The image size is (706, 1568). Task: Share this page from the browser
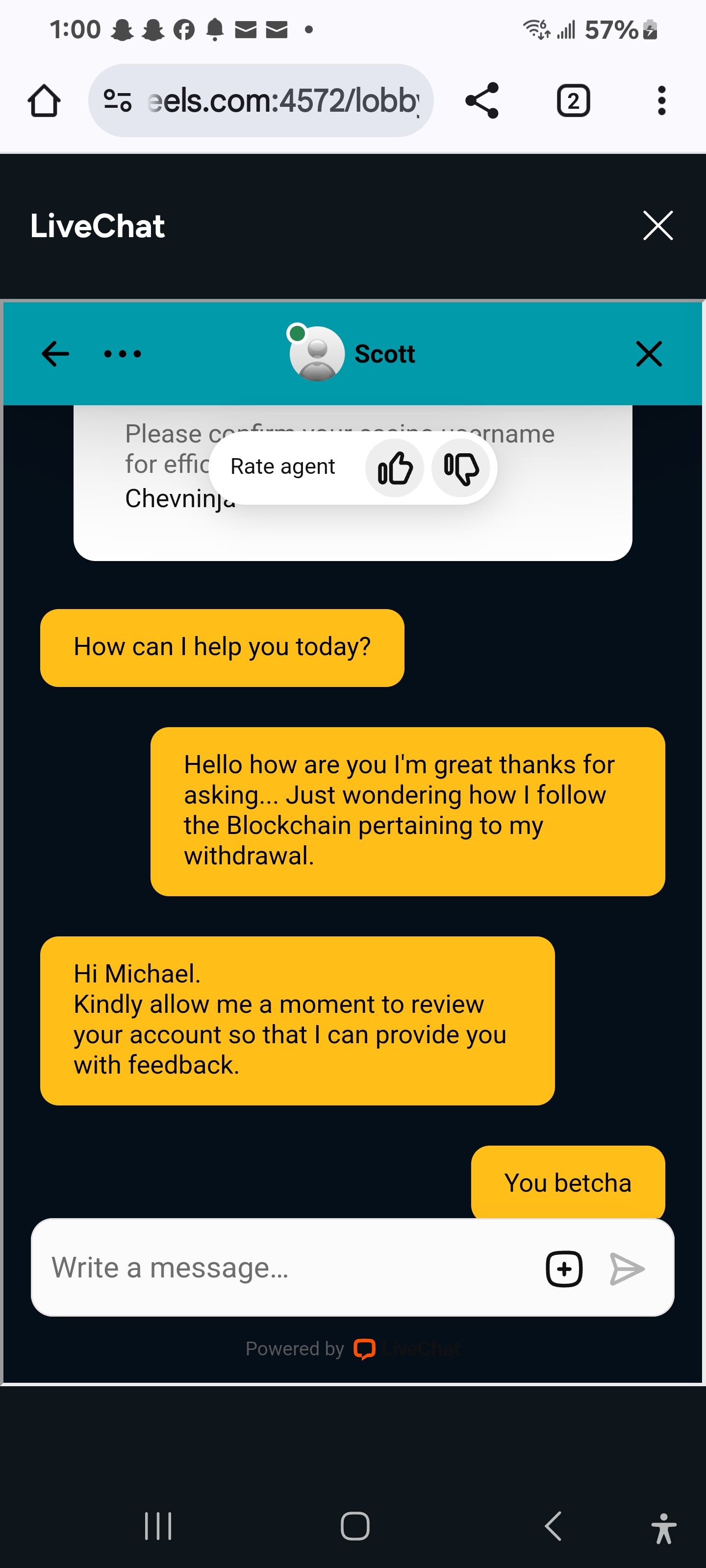pos(482,100)
